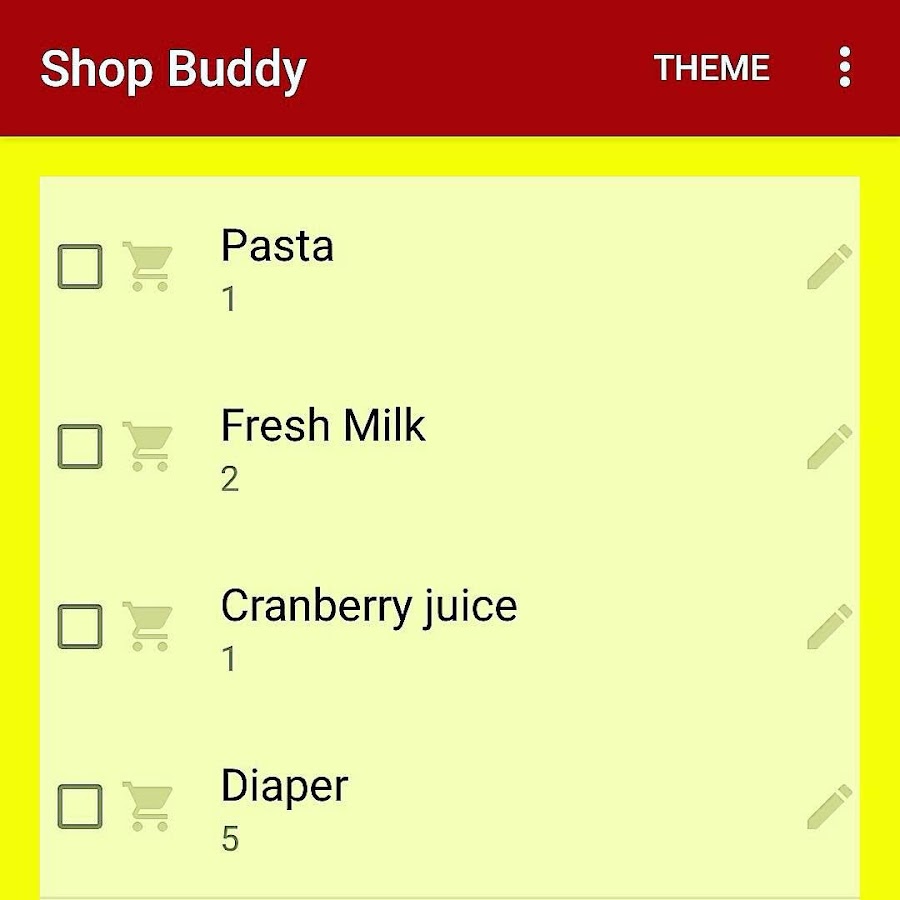Image resolution: width=900 pixels, height=900 pixels.
Task: Tap the cart icon beside Diaper
Action: [148, 807]
